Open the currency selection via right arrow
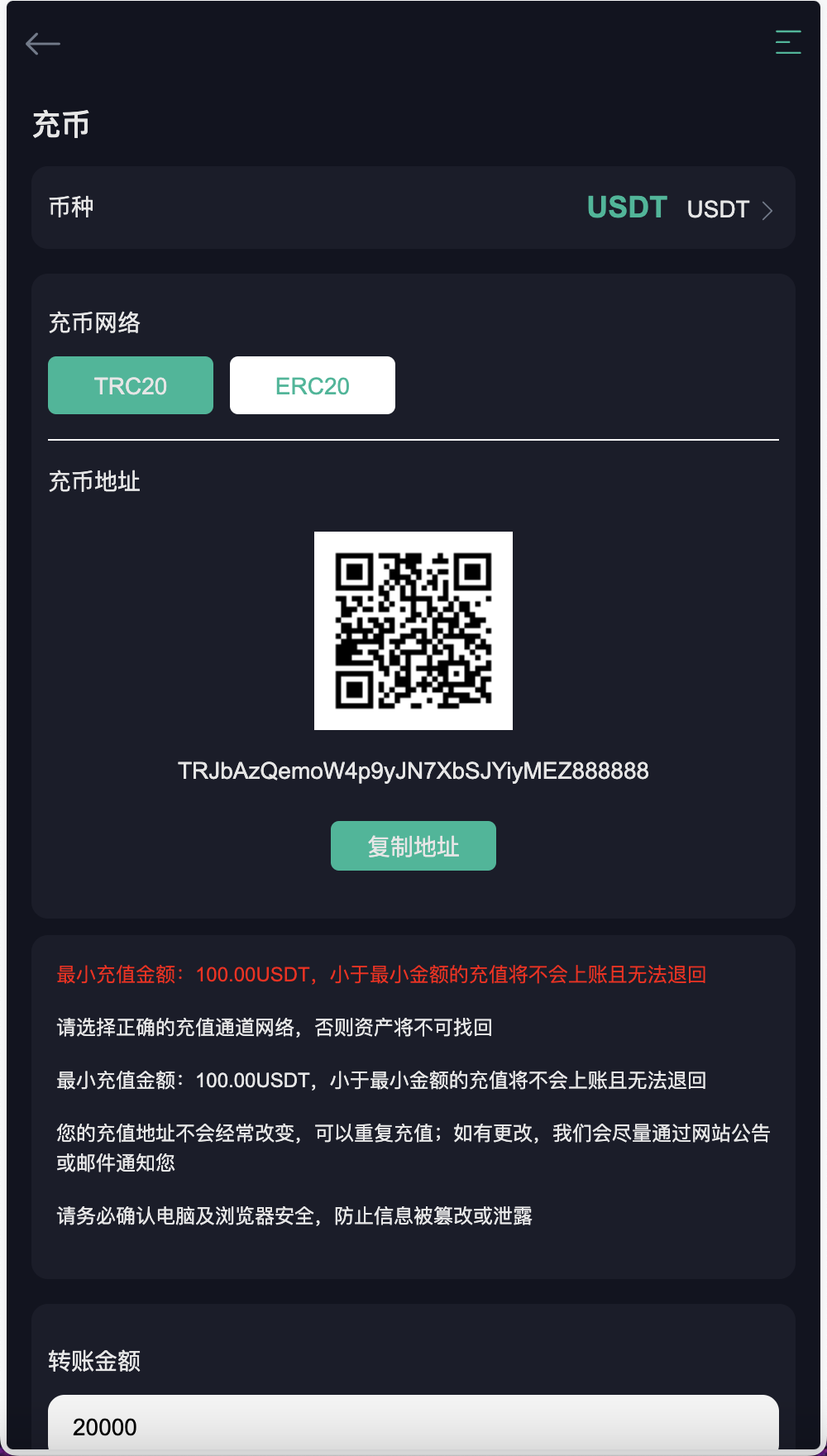 [768, 210]
